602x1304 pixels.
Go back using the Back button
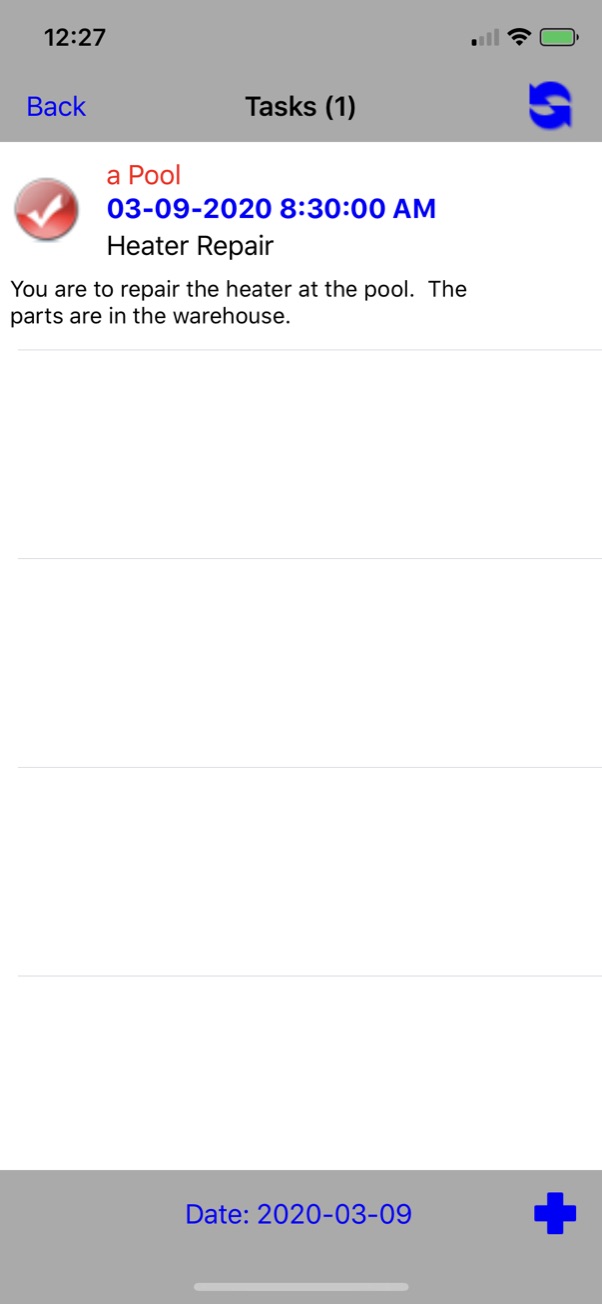(x=56, y=106)
